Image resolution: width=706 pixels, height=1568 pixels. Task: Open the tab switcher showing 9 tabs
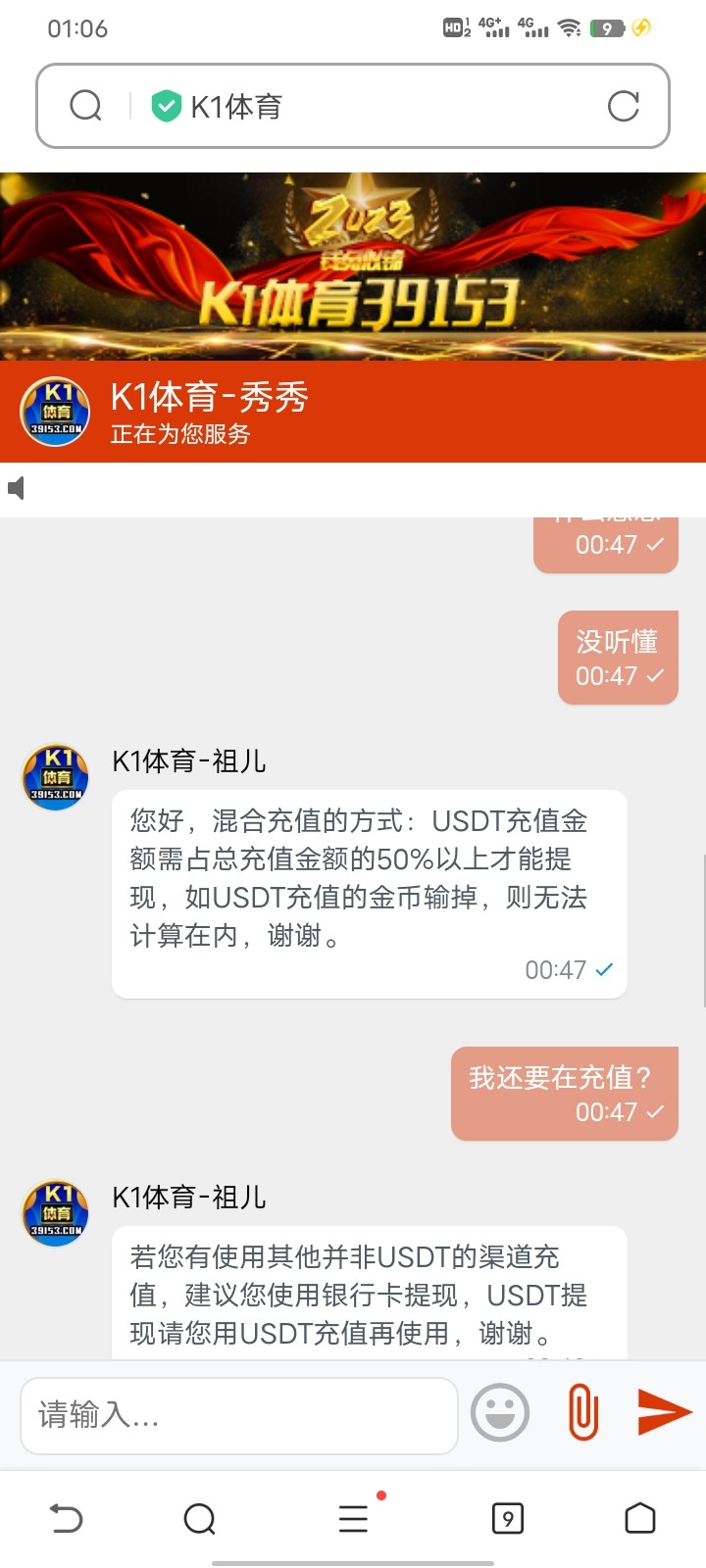[x=507, y=1518]
